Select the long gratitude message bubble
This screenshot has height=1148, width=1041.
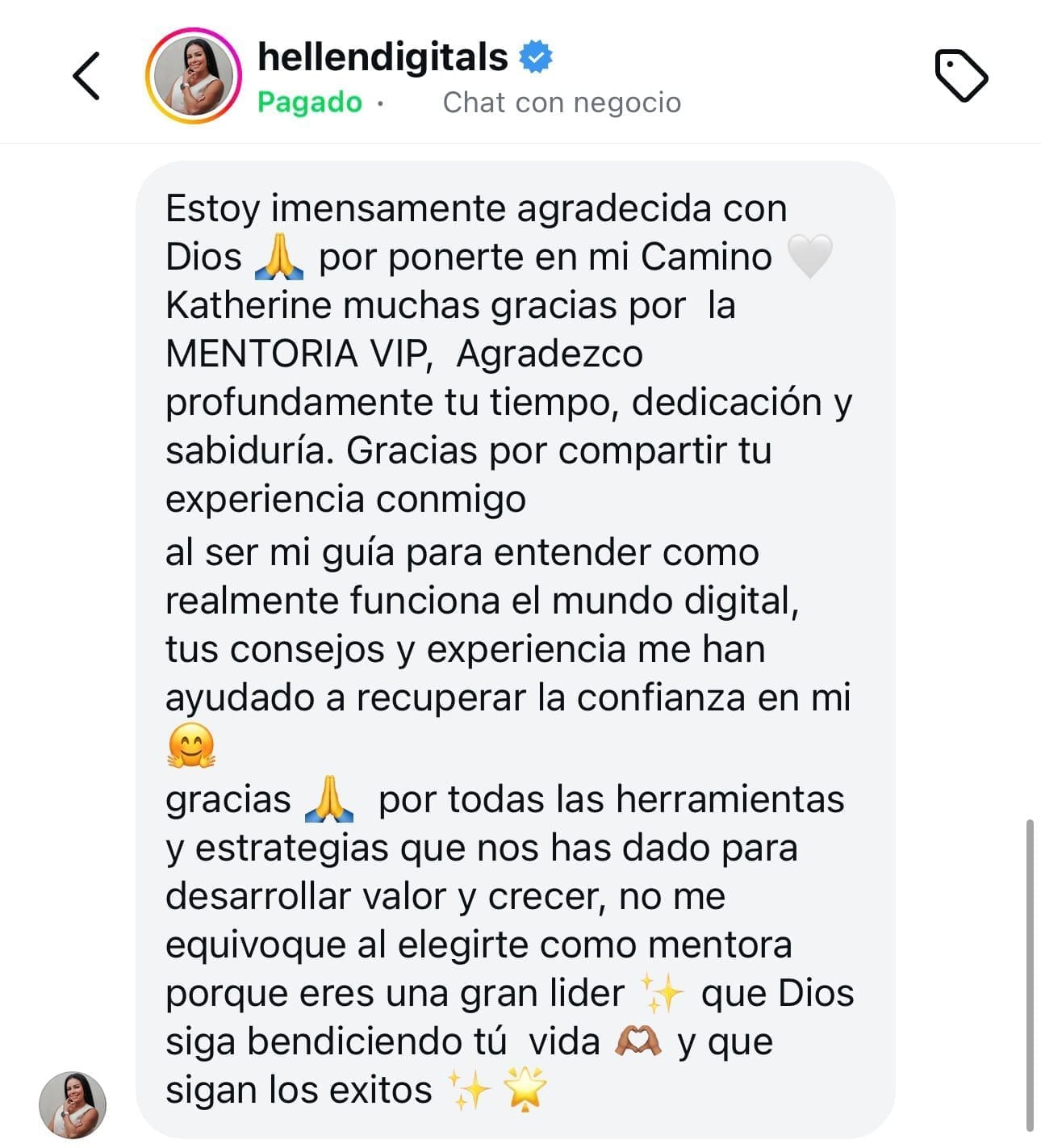click(516, 646)
